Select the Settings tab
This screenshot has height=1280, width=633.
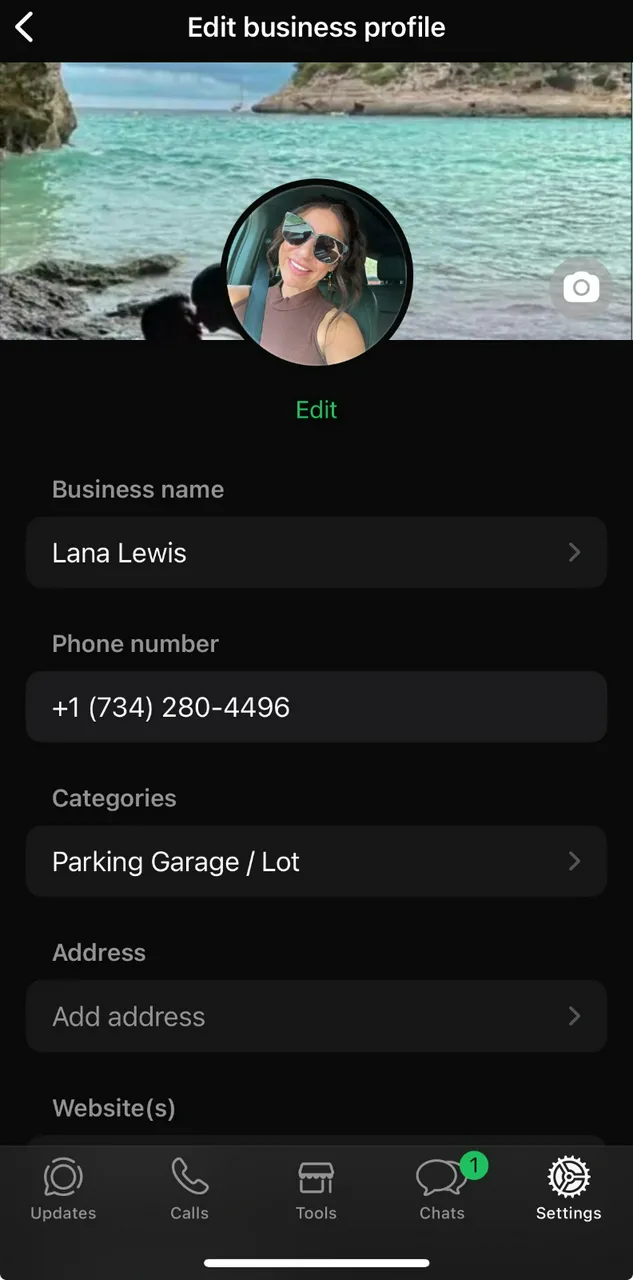568,1190
